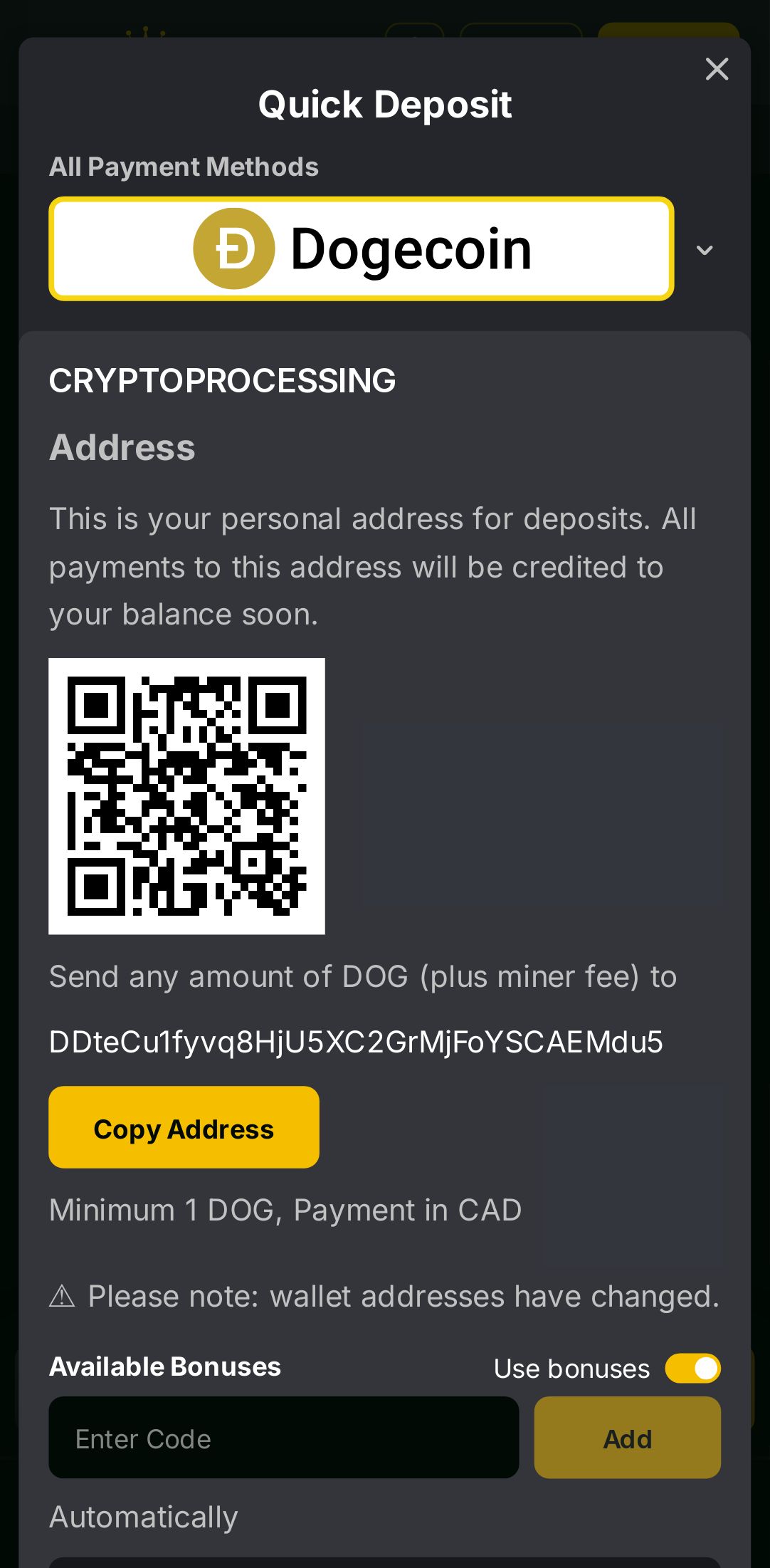Focus the Enter Code bonus field
The height and width of the screenshot is (1568, 770).
(283, 1438)
